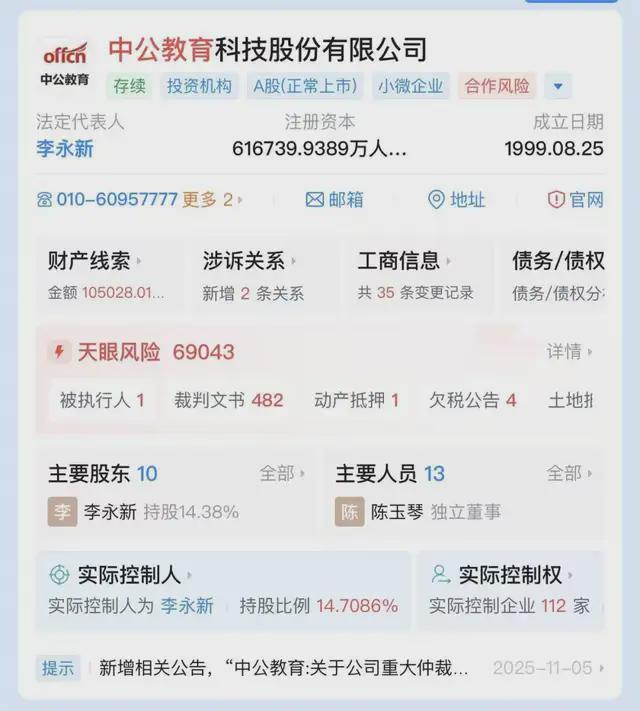Open 裁判文书 482 records

[x=228, y=400]
